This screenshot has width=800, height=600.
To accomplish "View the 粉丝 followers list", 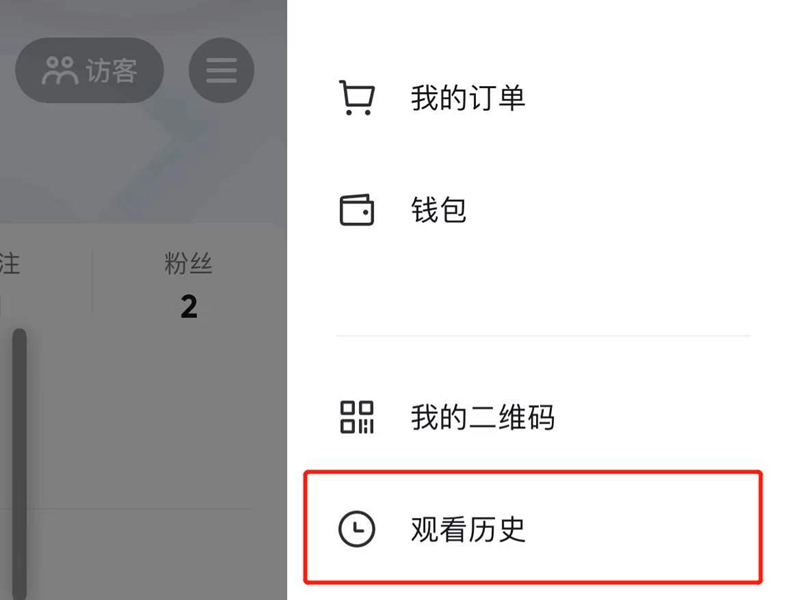I will point(188,285).
